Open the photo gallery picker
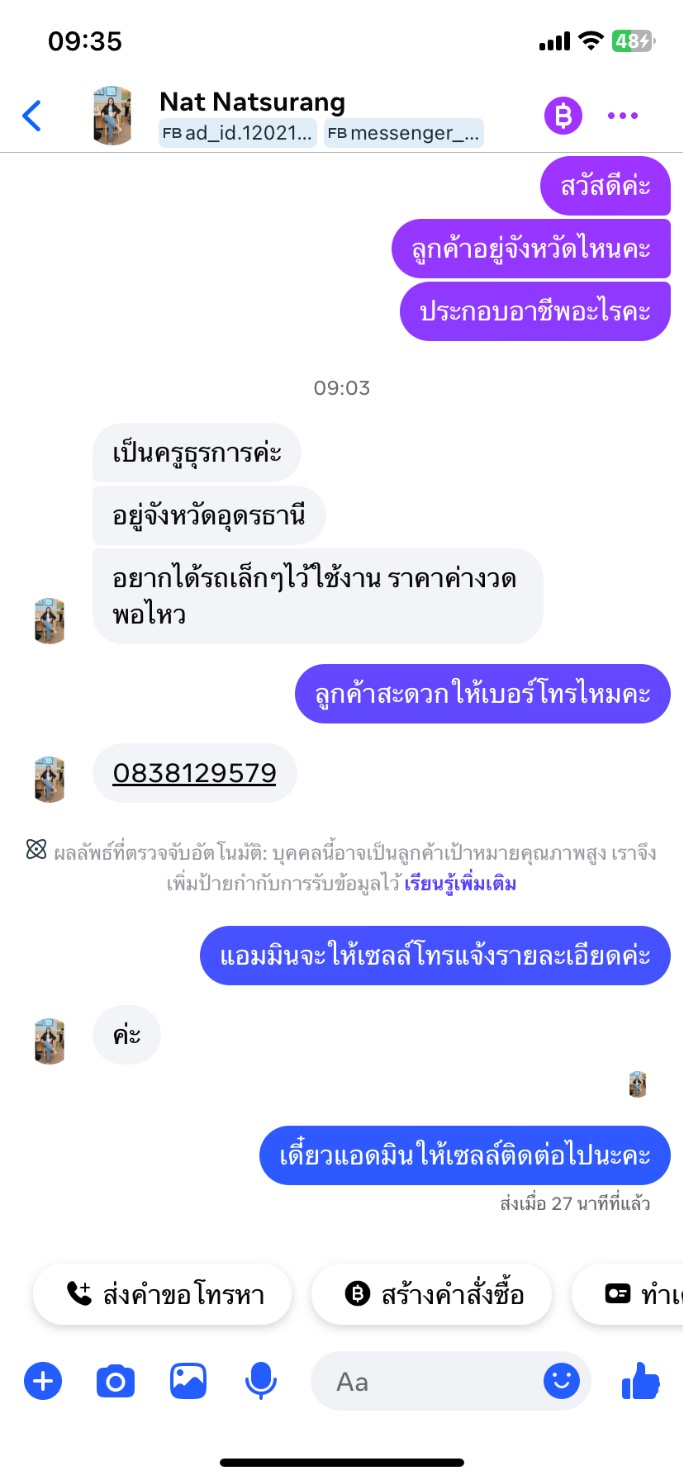The width and height of the screenshot is (683, 1480). pyautogui.click(x=188, y=1382)
